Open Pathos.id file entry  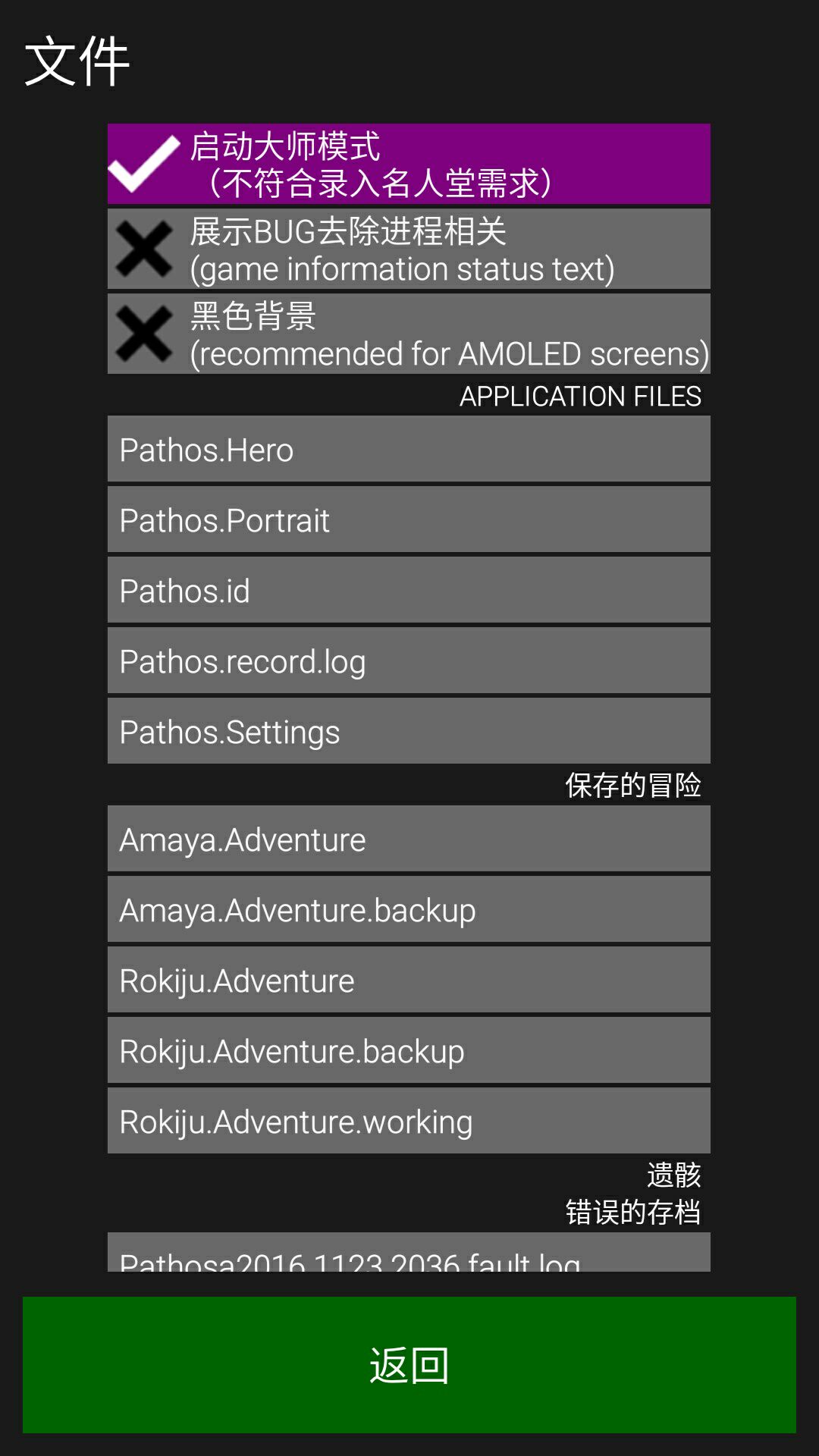pyautogui.click(x=409, y=590)
